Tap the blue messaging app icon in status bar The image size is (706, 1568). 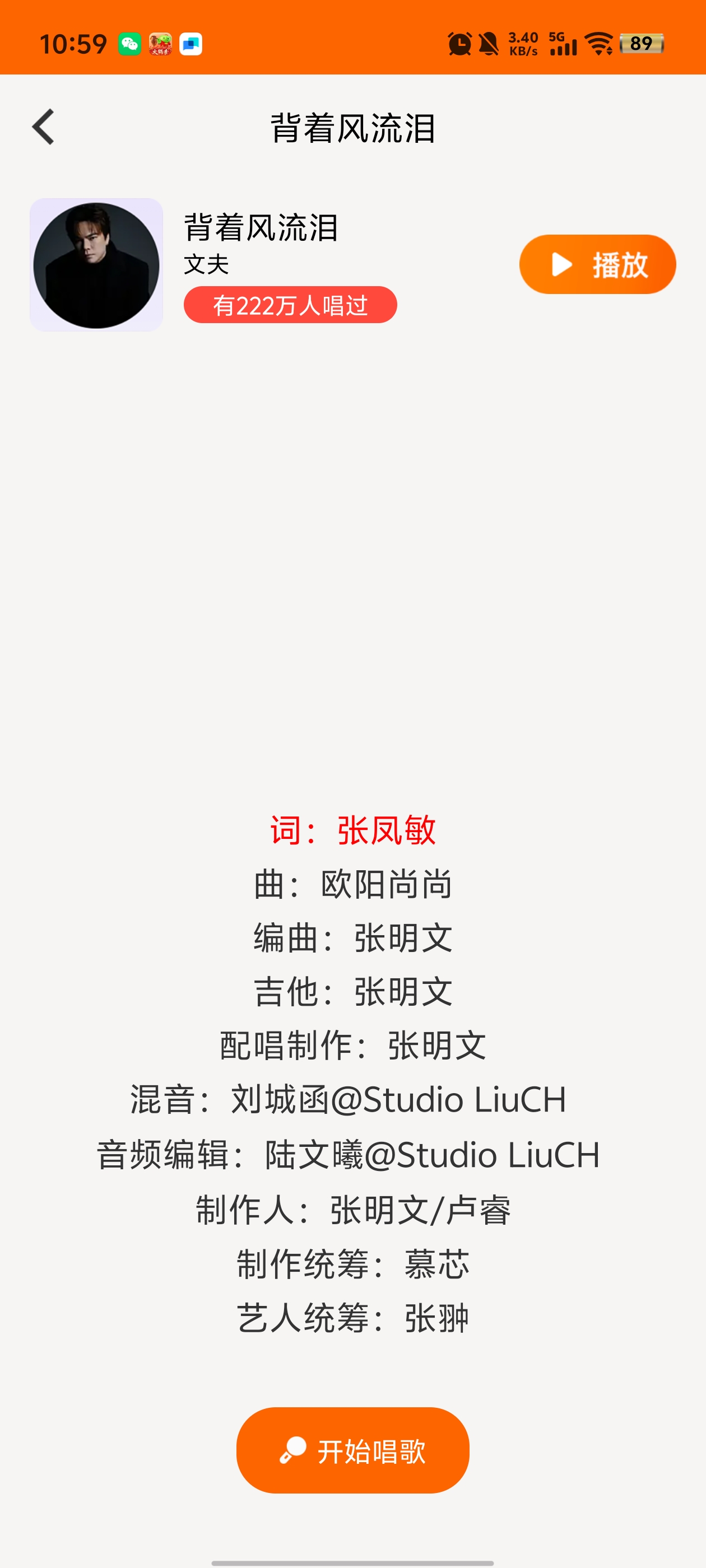(x=189, y=43)
